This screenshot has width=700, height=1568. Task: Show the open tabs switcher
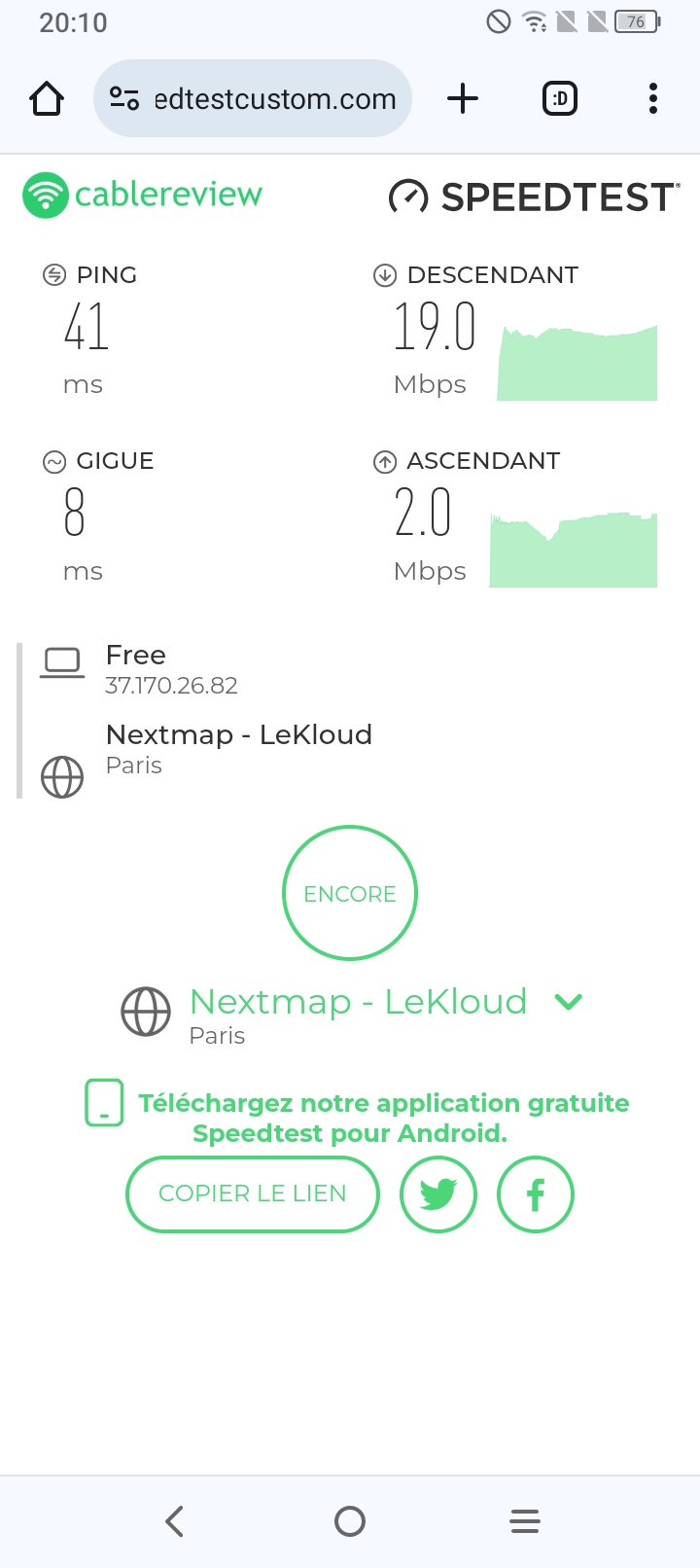559,98
